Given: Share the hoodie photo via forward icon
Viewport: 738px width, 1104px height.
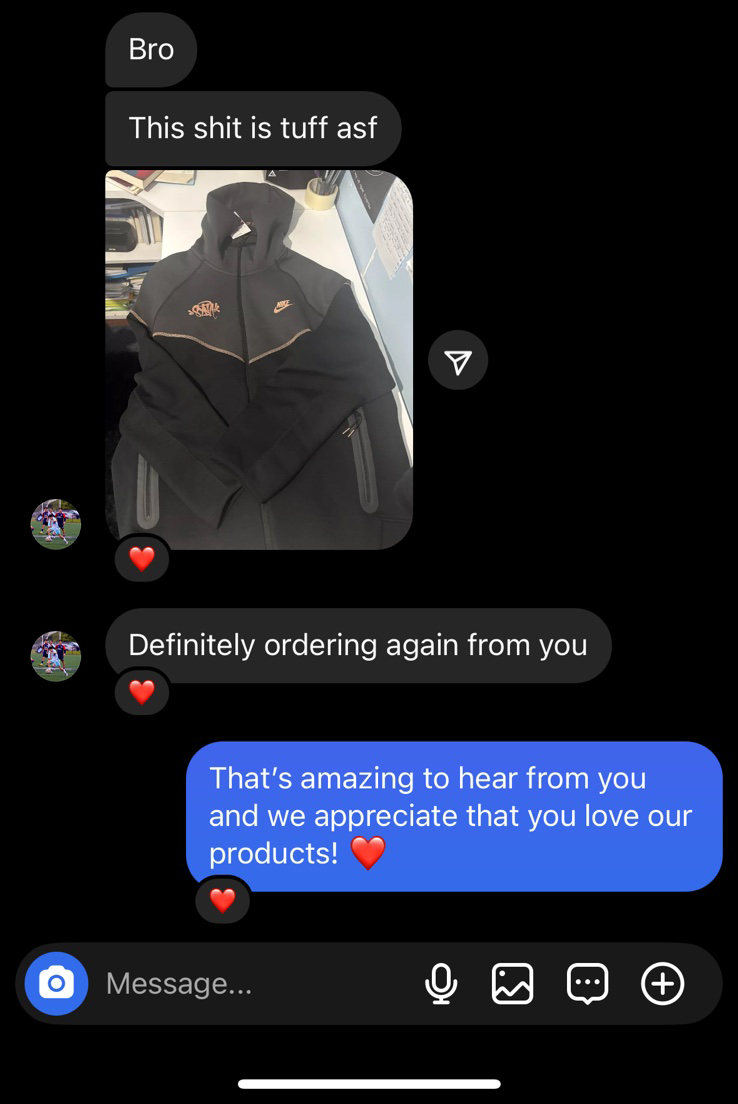Looking at the screenshot, I should [x=458, y=362].
